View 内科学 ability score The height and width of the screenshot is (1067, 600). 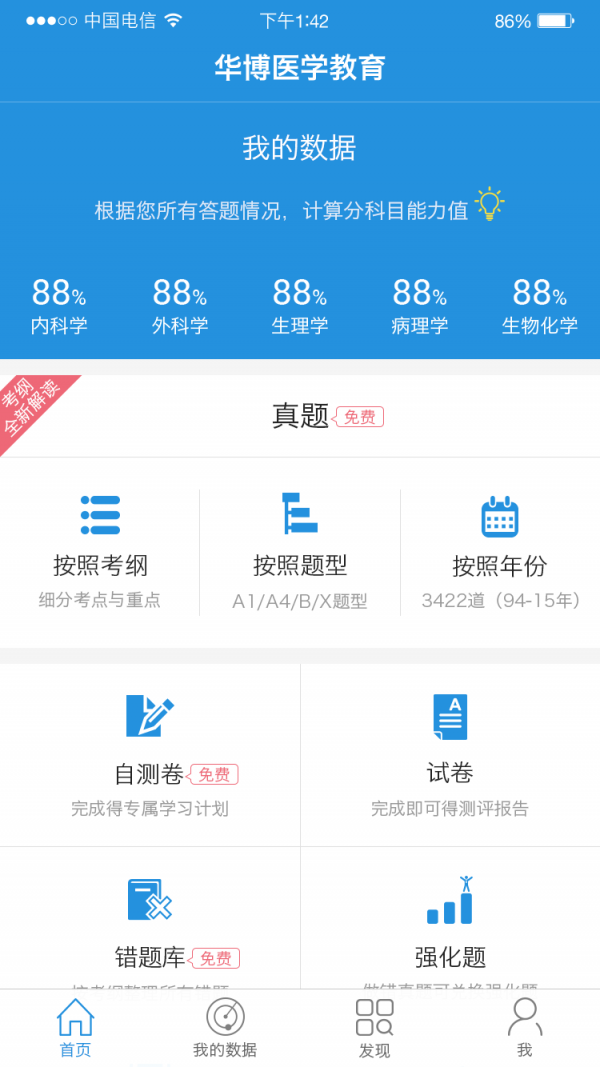click(59, 306)
